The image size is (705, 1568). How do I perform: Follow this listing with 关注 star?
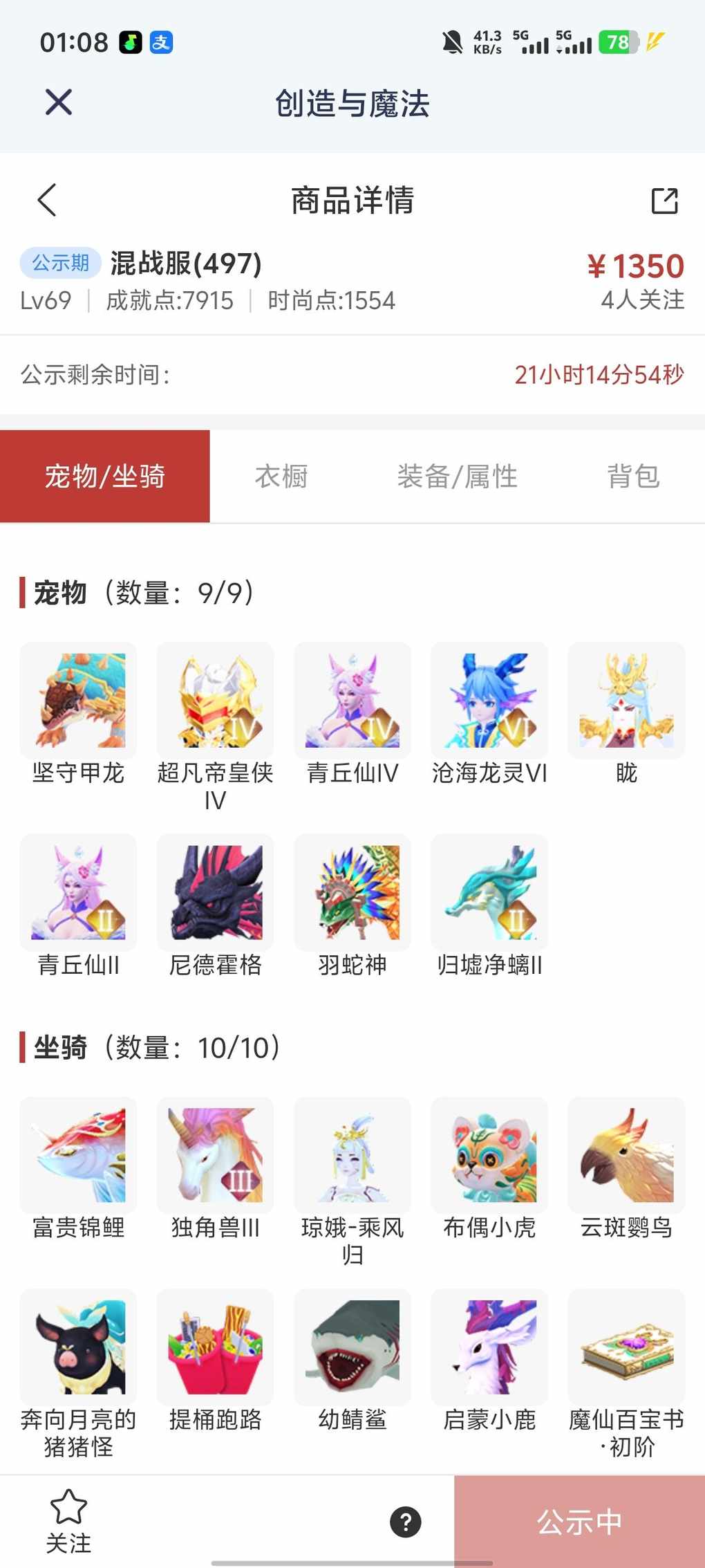click(68, 1521)
